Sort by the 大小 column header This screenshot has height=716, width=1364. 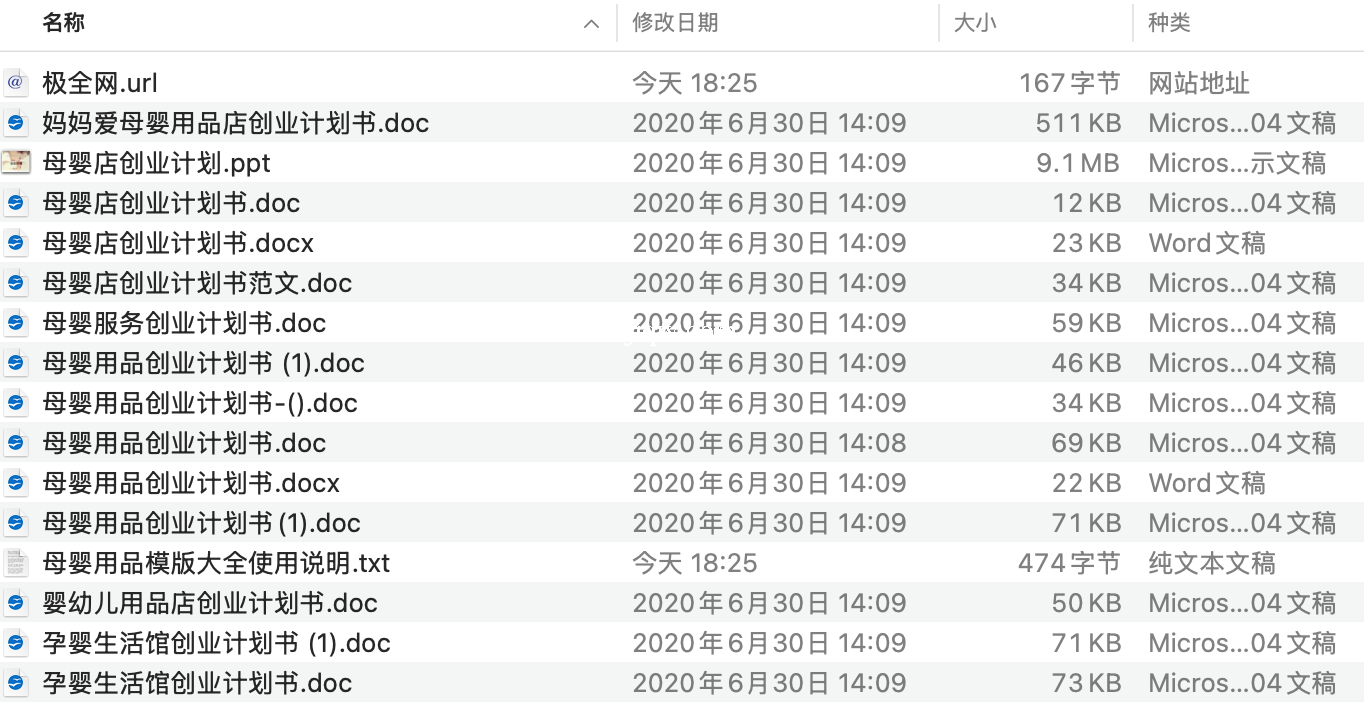[975, 23]
